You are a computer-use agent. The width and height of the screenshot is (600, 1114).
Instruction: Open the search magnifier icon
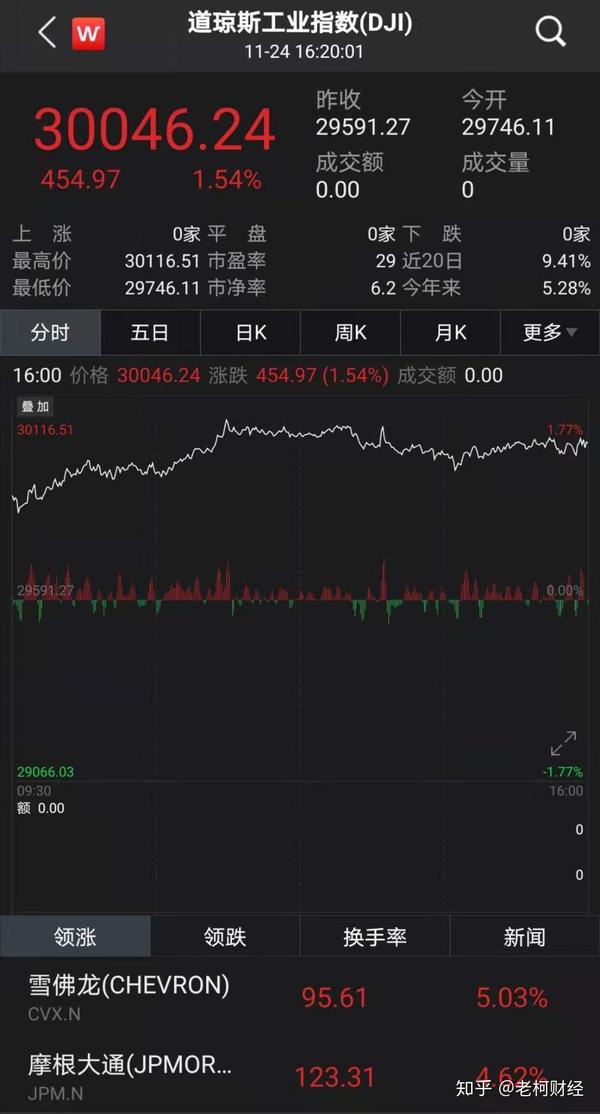coord(551,32)
